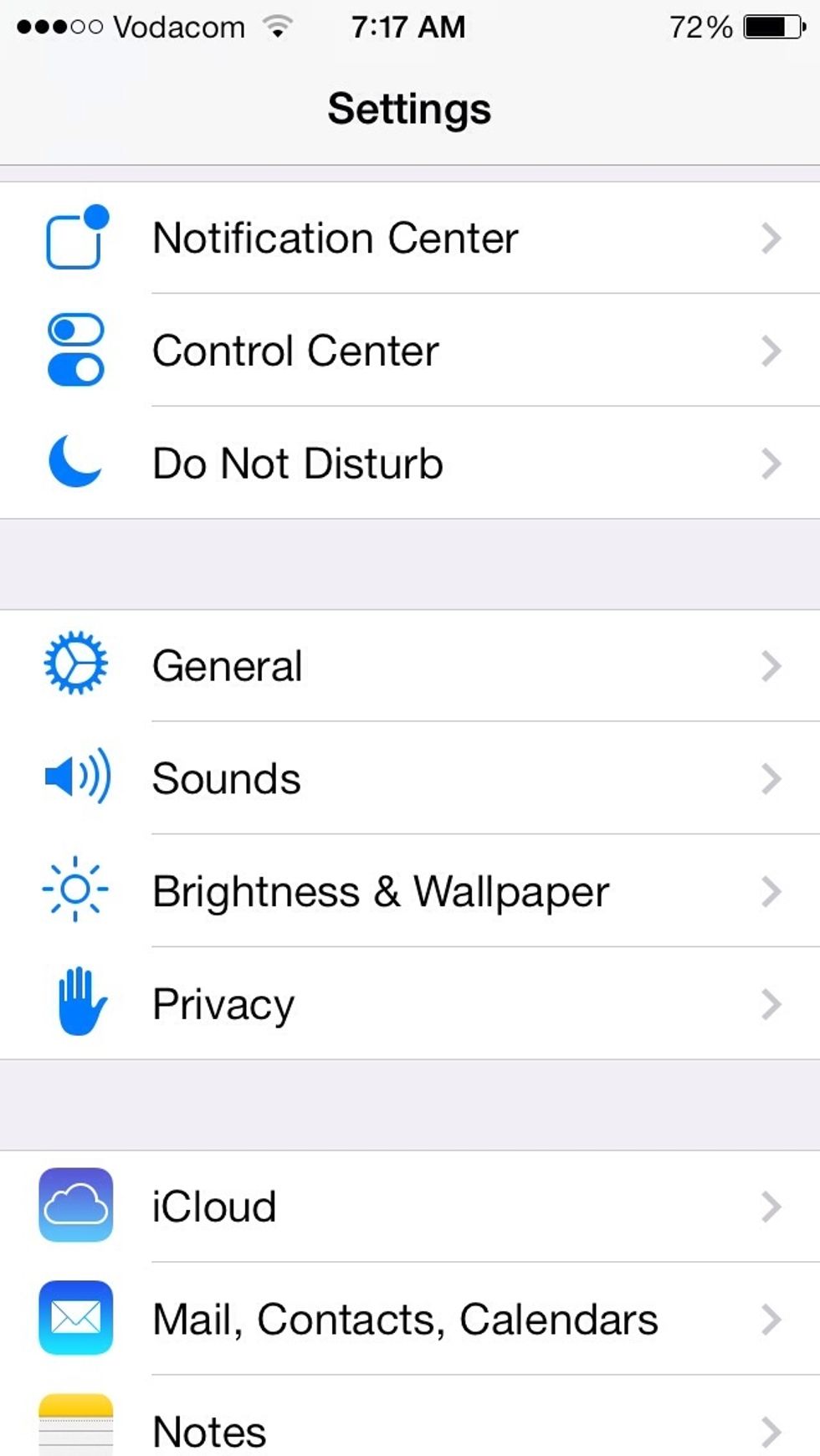The height and width of the screenshot is (1456, 820).
Task: View Privacy settings
Action: point(410,1003)
